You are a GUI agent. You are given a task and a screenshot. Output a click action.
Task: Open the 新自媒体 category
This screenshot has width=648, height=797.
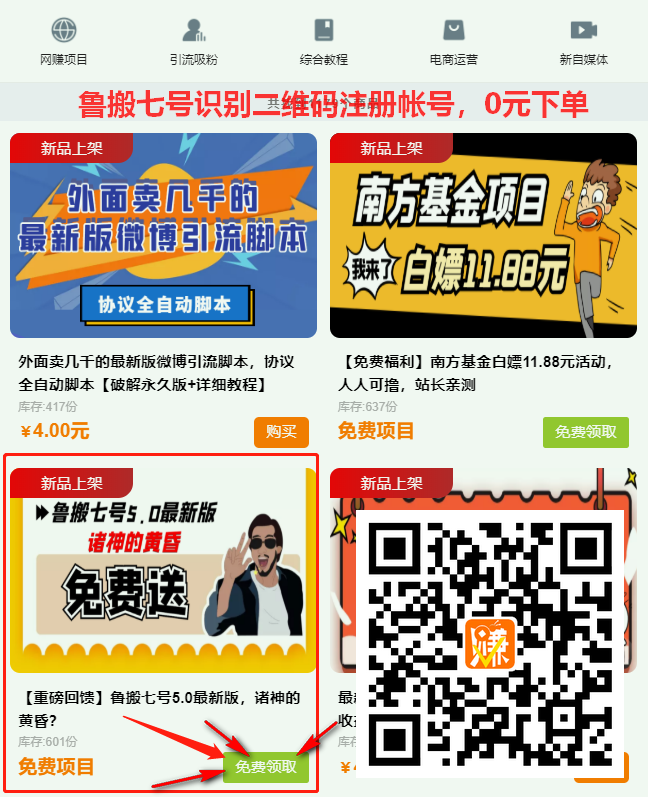584,42
